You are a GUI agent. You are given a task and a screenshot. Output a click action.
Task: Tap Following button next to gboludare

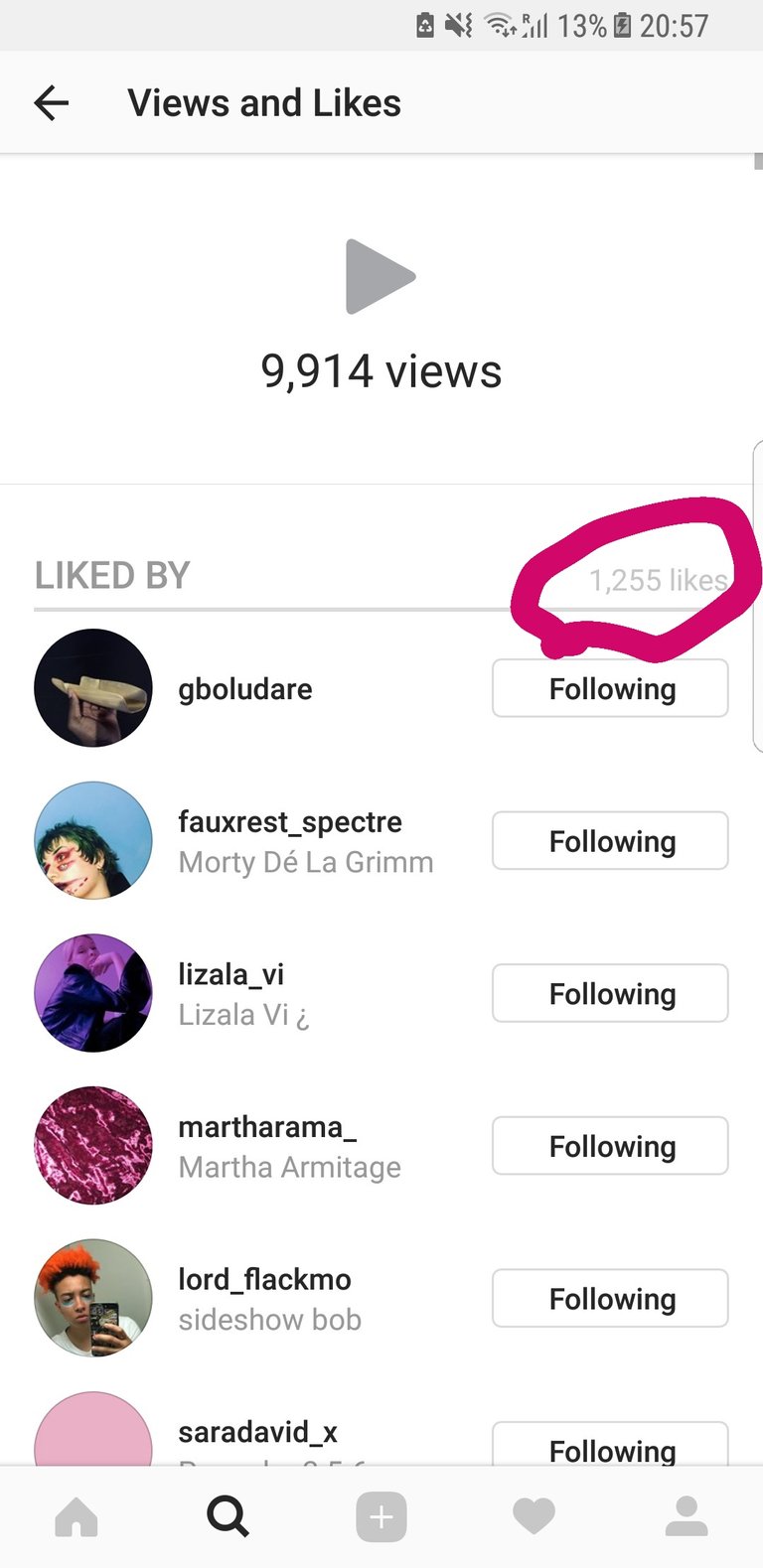610,688
